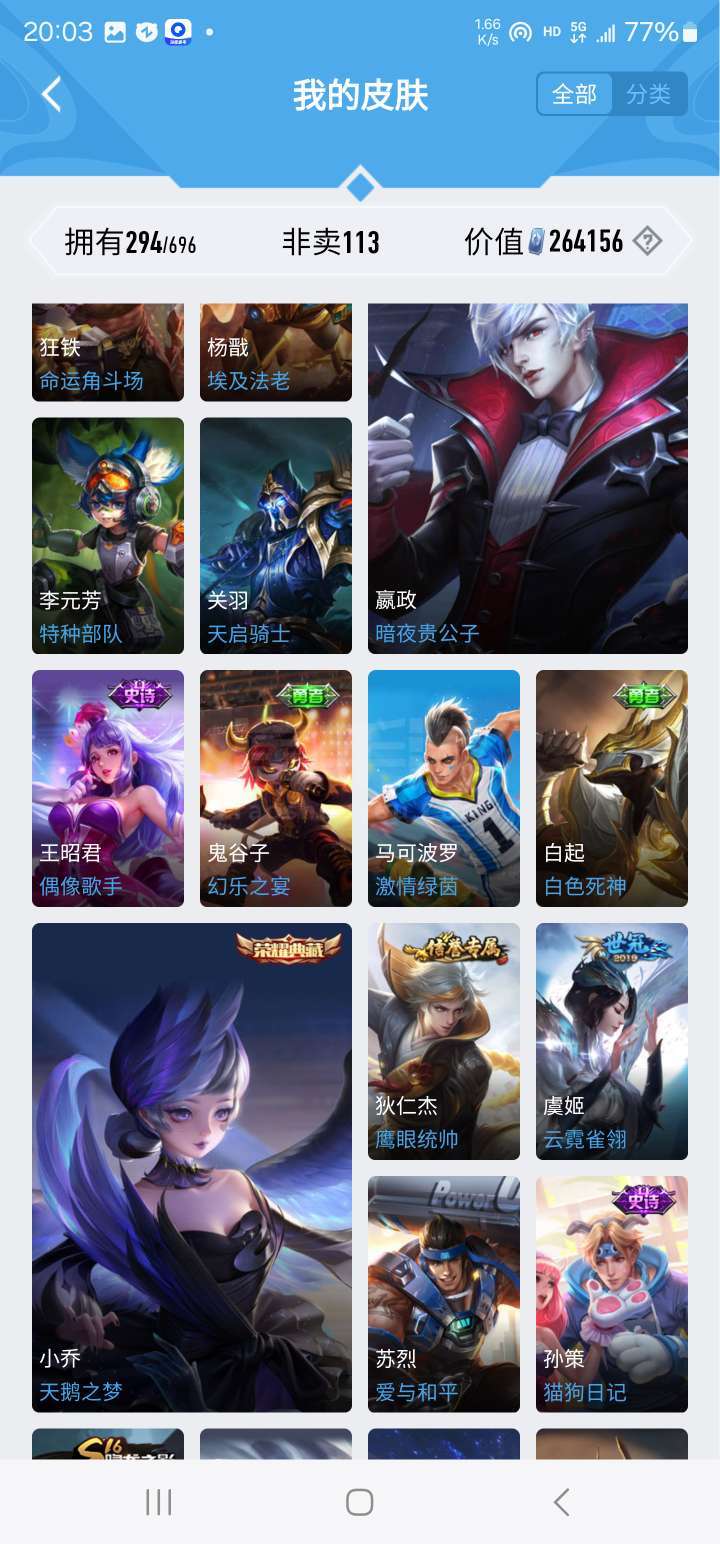The width and height of the screenshot is (720, 1544).
Task: Open 孙策 猫狗日记 skin
Action: (612, 1294)
